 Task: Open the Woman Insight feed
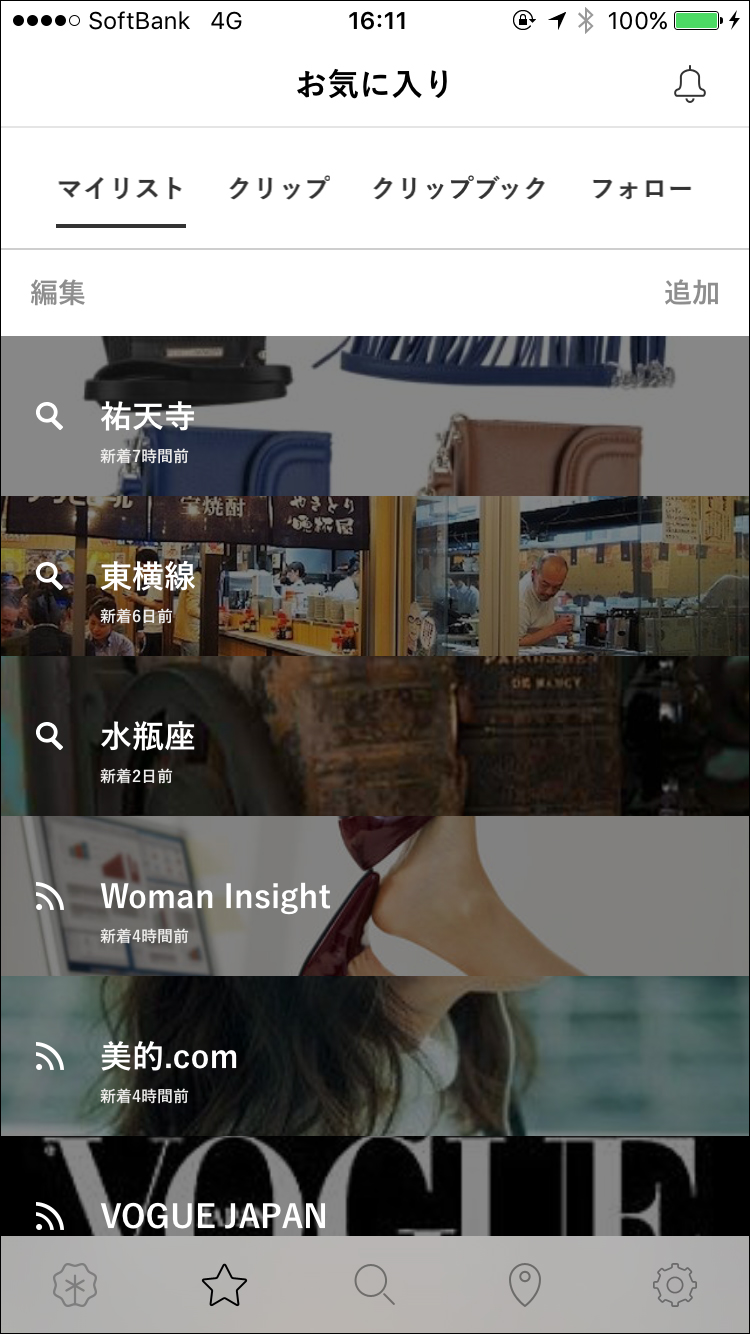click(x=375, y=896)
